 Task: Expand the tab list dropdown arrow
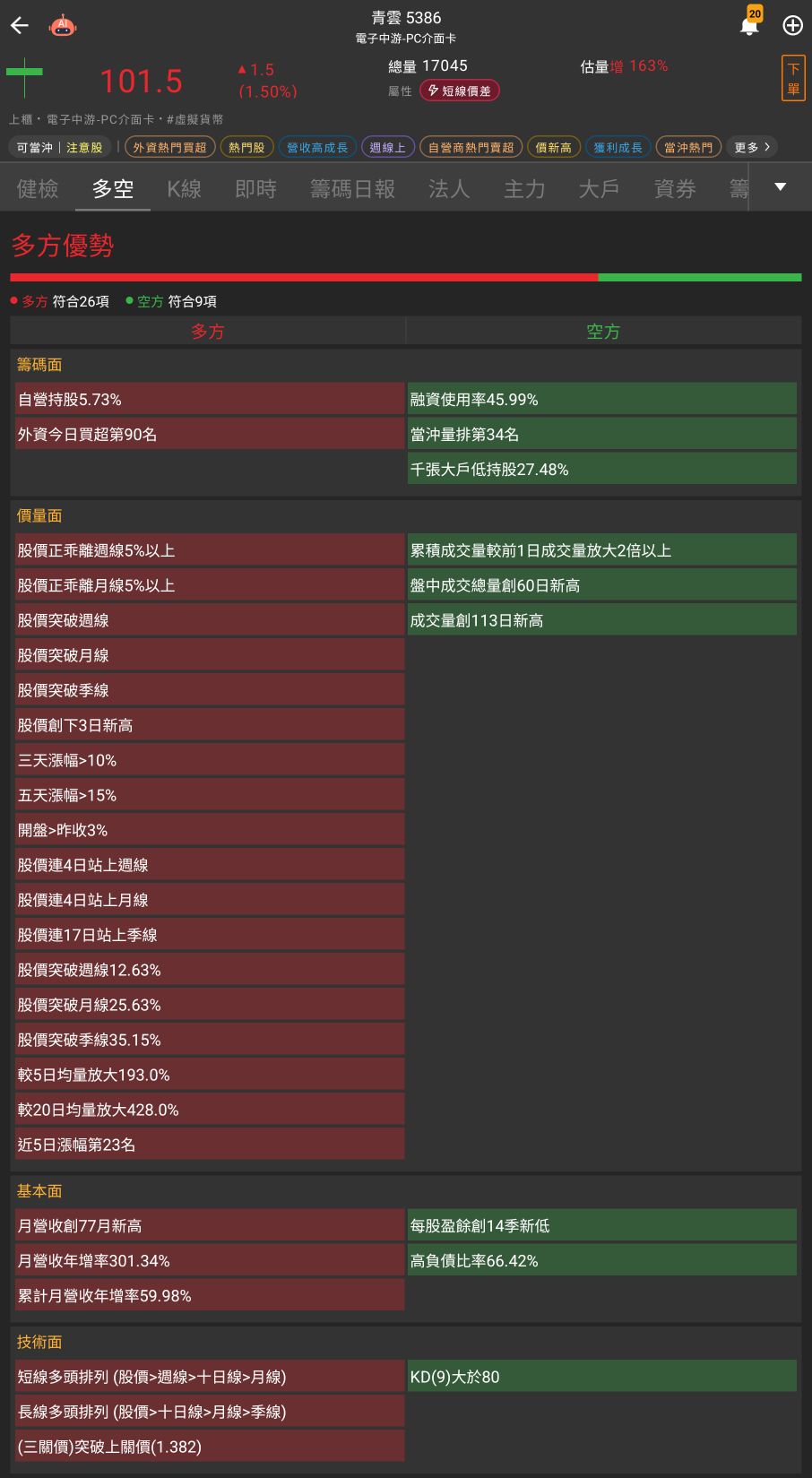(x=780, y=187)
